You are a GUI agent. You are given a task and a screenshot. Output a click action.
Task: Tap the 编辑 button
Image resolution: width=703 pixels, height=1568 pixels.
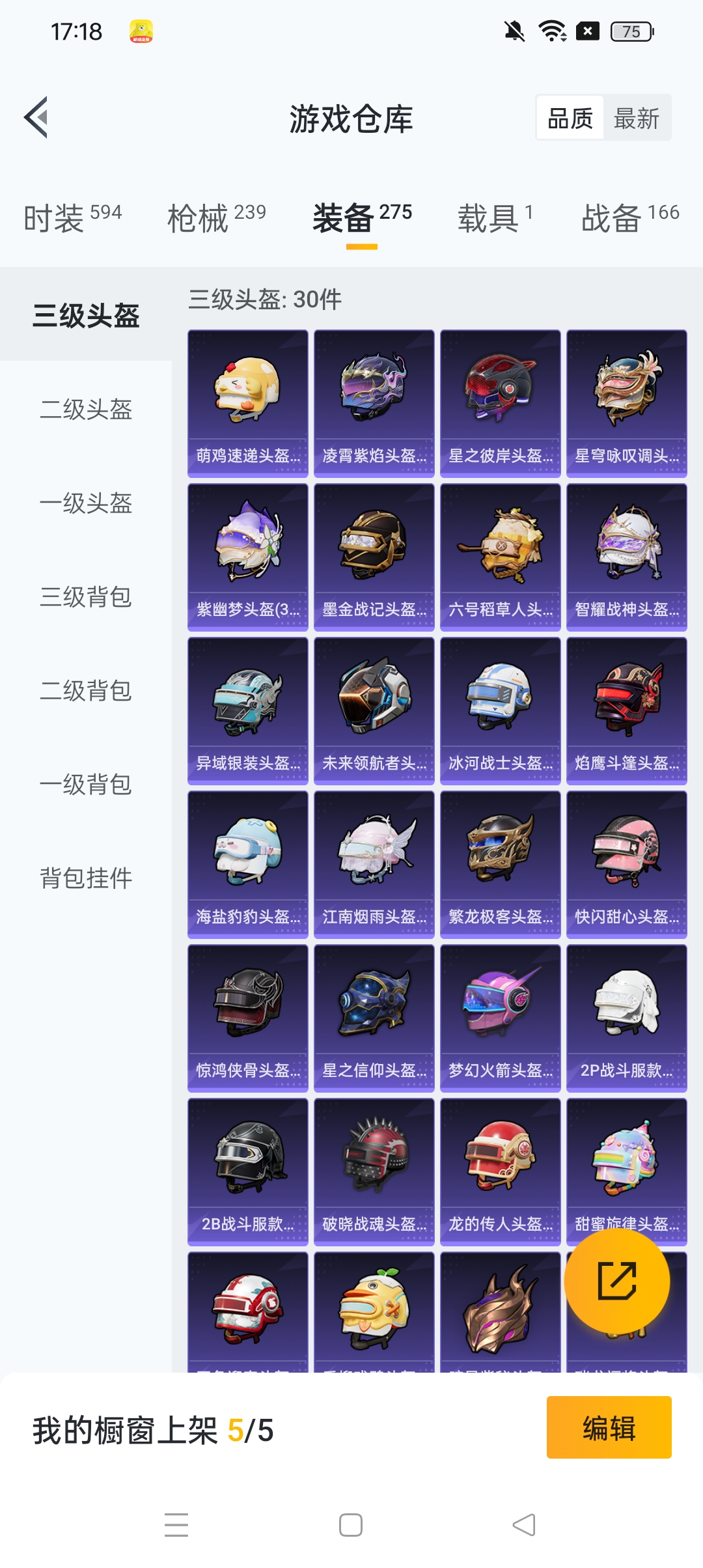click(x=609, y=1427)
